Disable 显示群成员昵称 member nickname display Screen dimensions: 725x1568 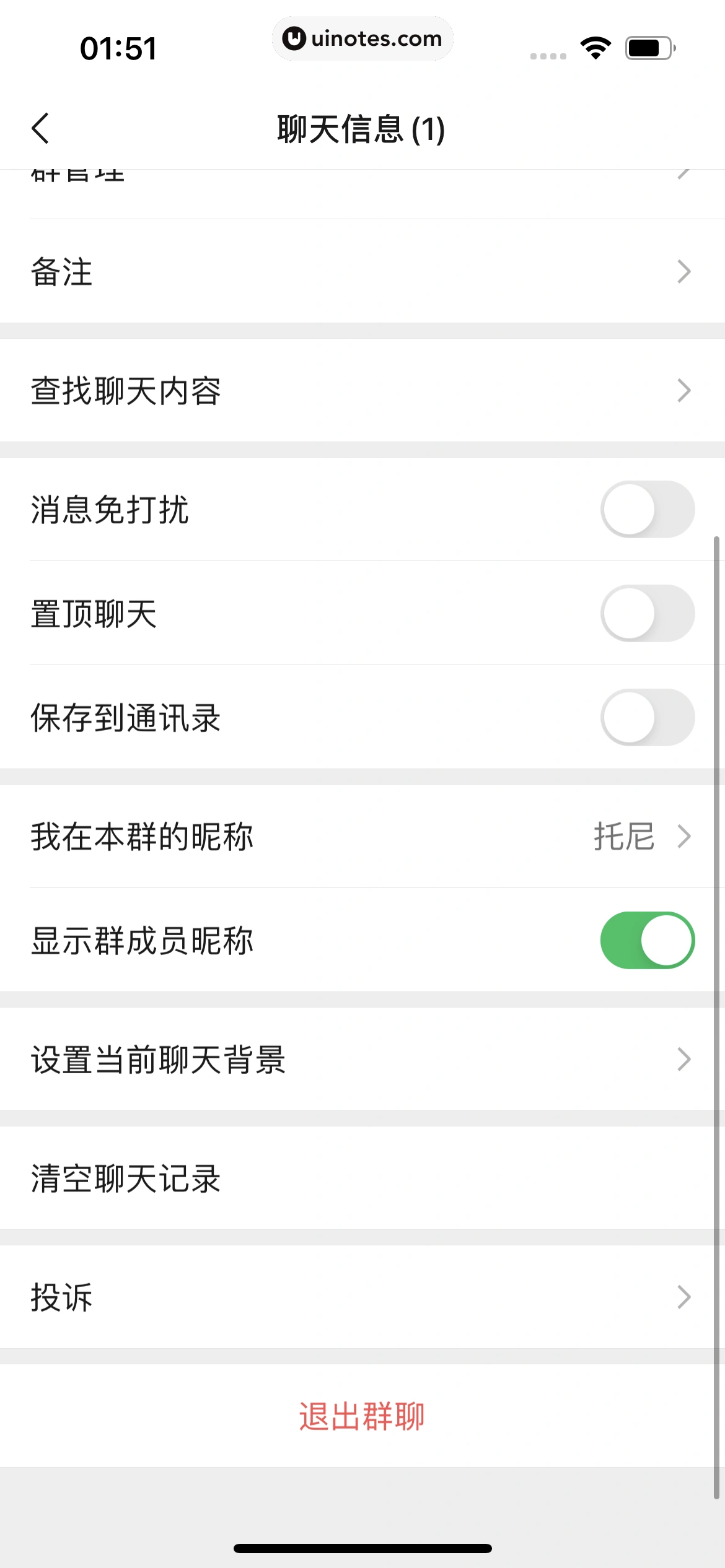(647, 939)
